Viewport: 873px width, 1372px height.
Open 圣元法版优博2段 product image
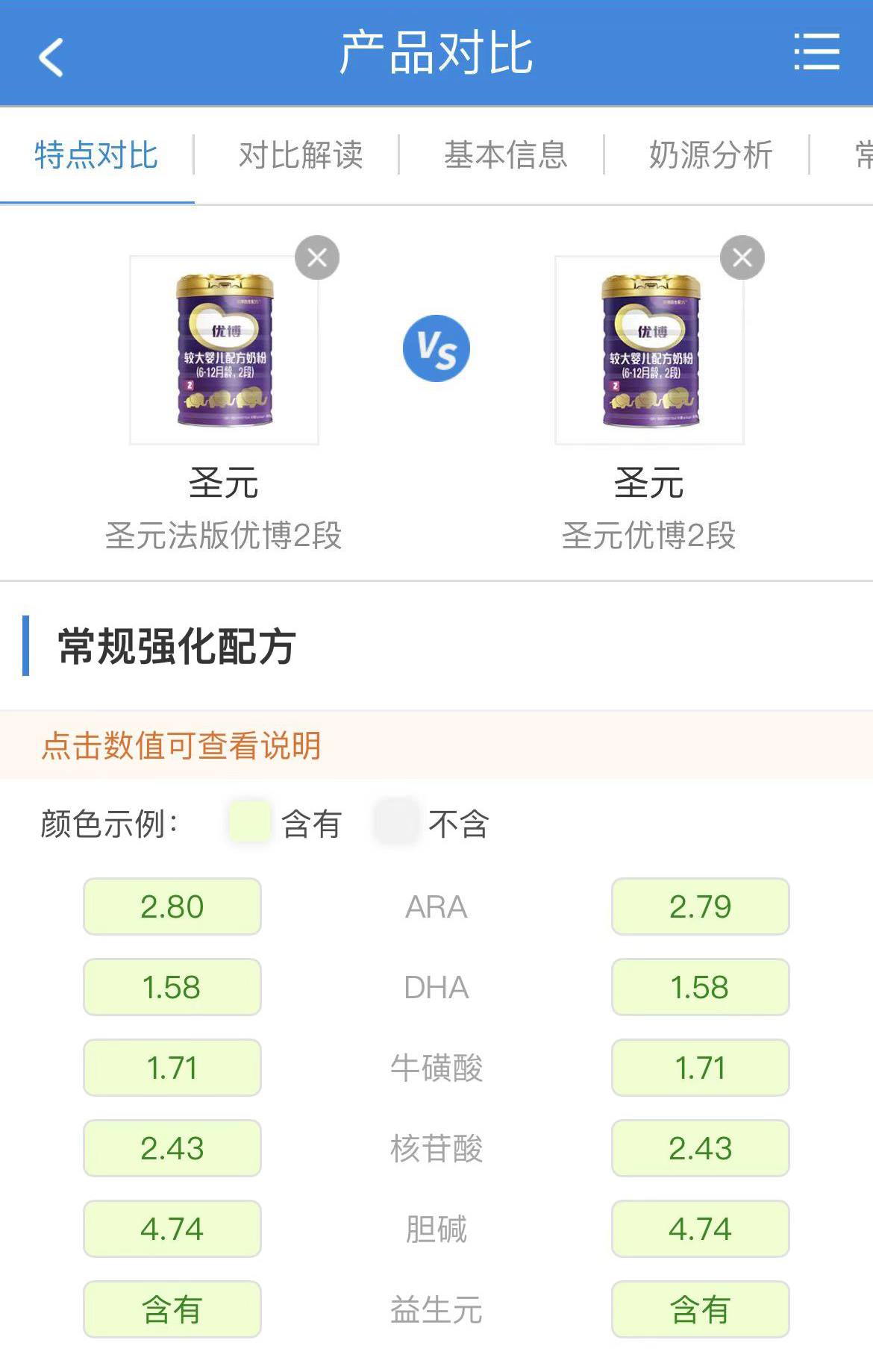click(x=225, y=350)
